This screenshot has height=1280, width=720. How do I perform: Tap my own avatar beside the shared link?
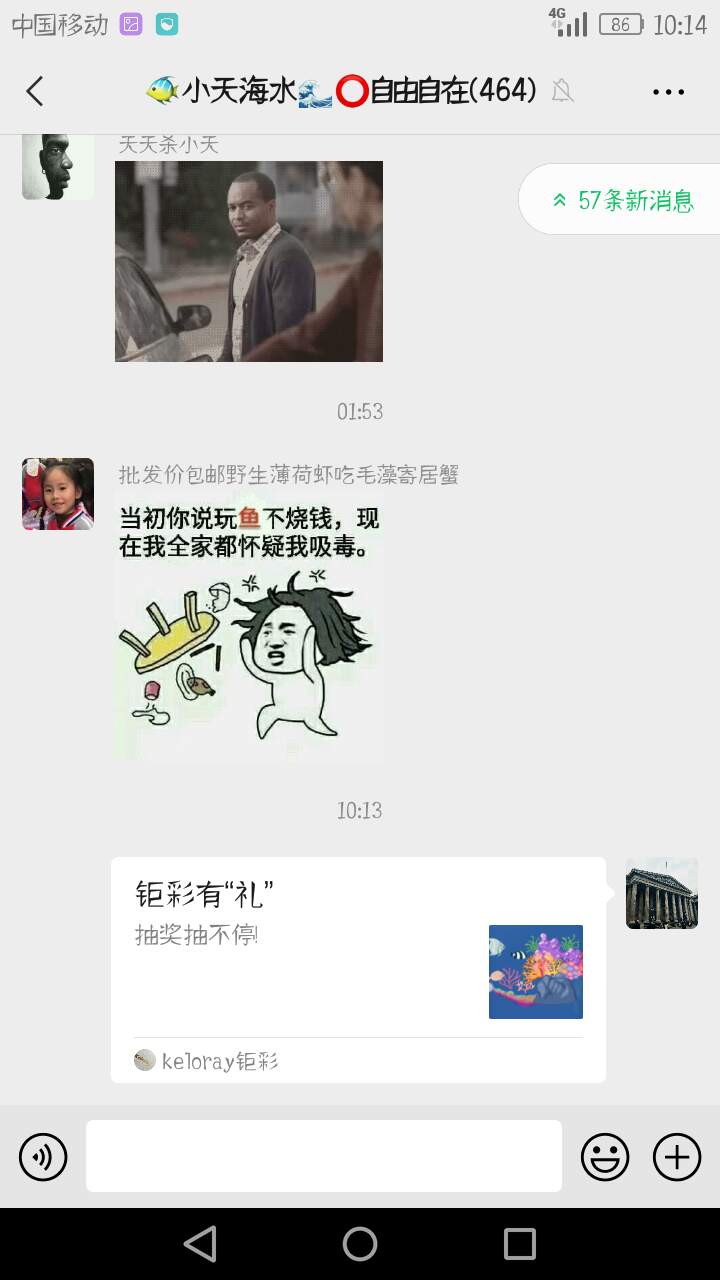[x=661, y=893]
